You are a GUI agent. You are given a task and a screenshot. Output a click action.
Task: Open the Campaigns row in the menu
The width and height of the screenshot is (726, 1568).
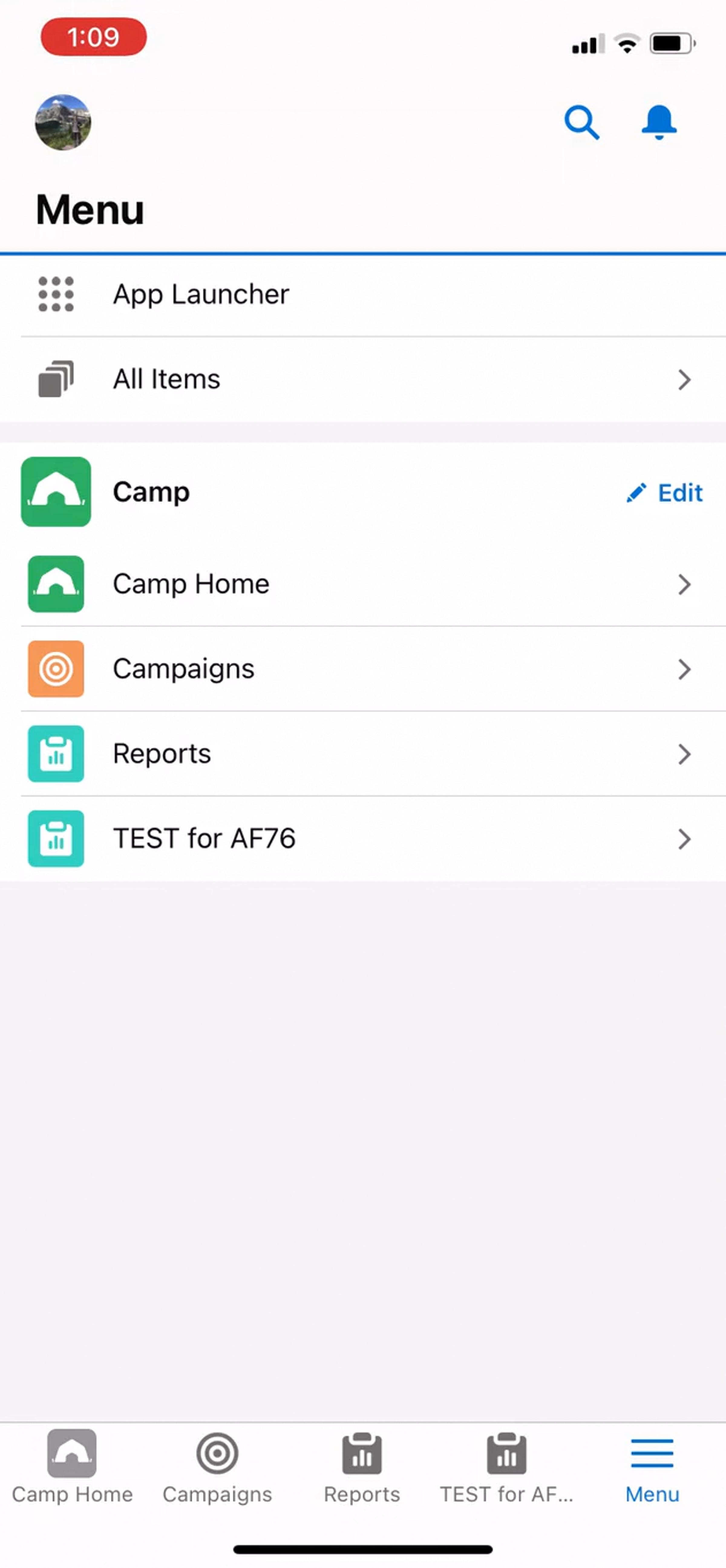click(x=363, y=669)
